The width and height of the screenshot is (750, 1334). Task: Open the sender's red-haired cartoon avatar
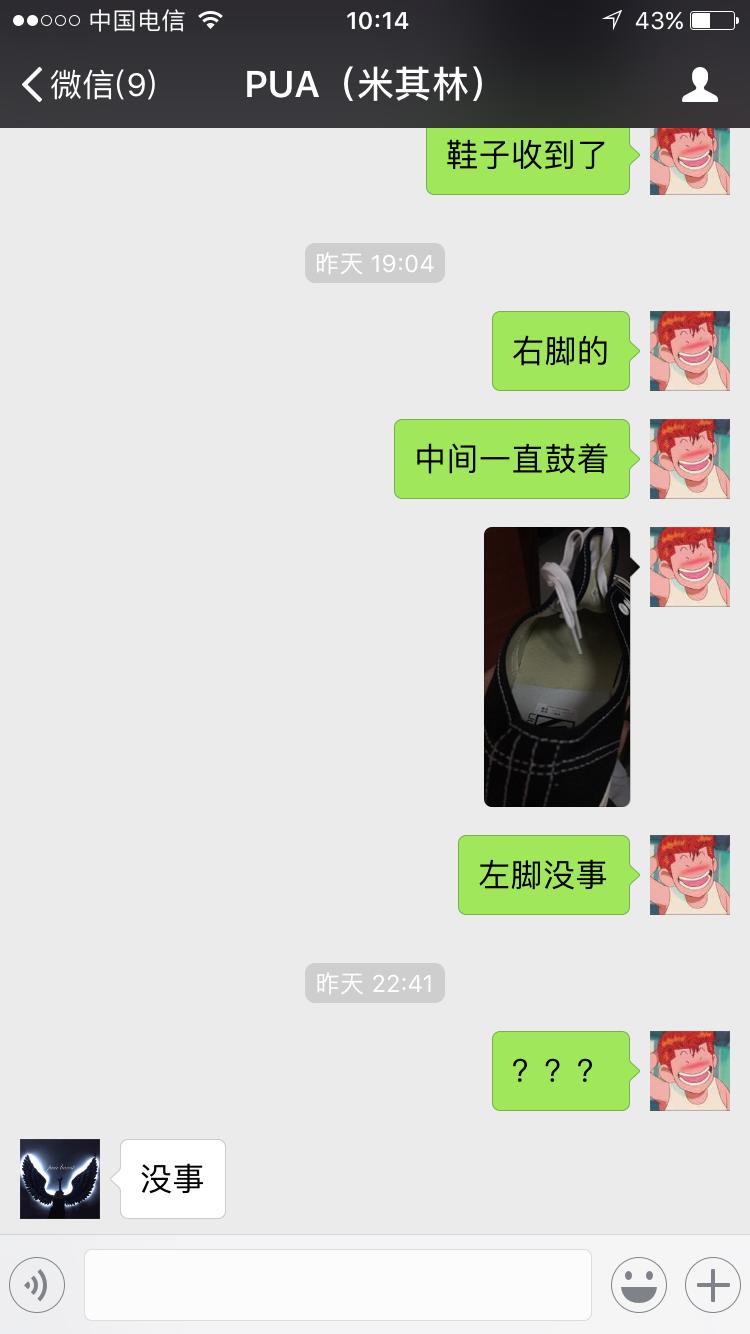[689, 351]
